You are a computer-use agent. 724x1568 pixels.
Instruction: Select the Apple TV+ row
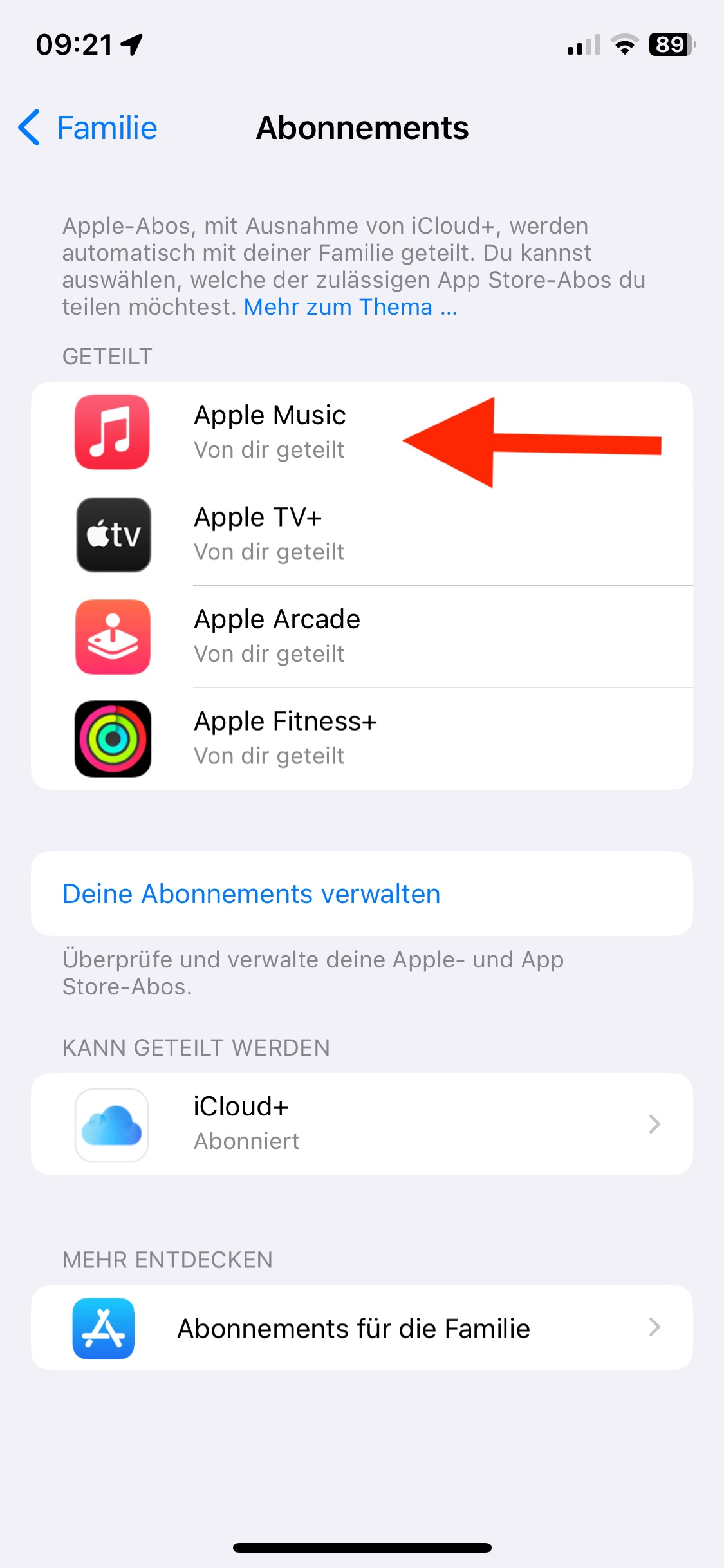(362, 534)
